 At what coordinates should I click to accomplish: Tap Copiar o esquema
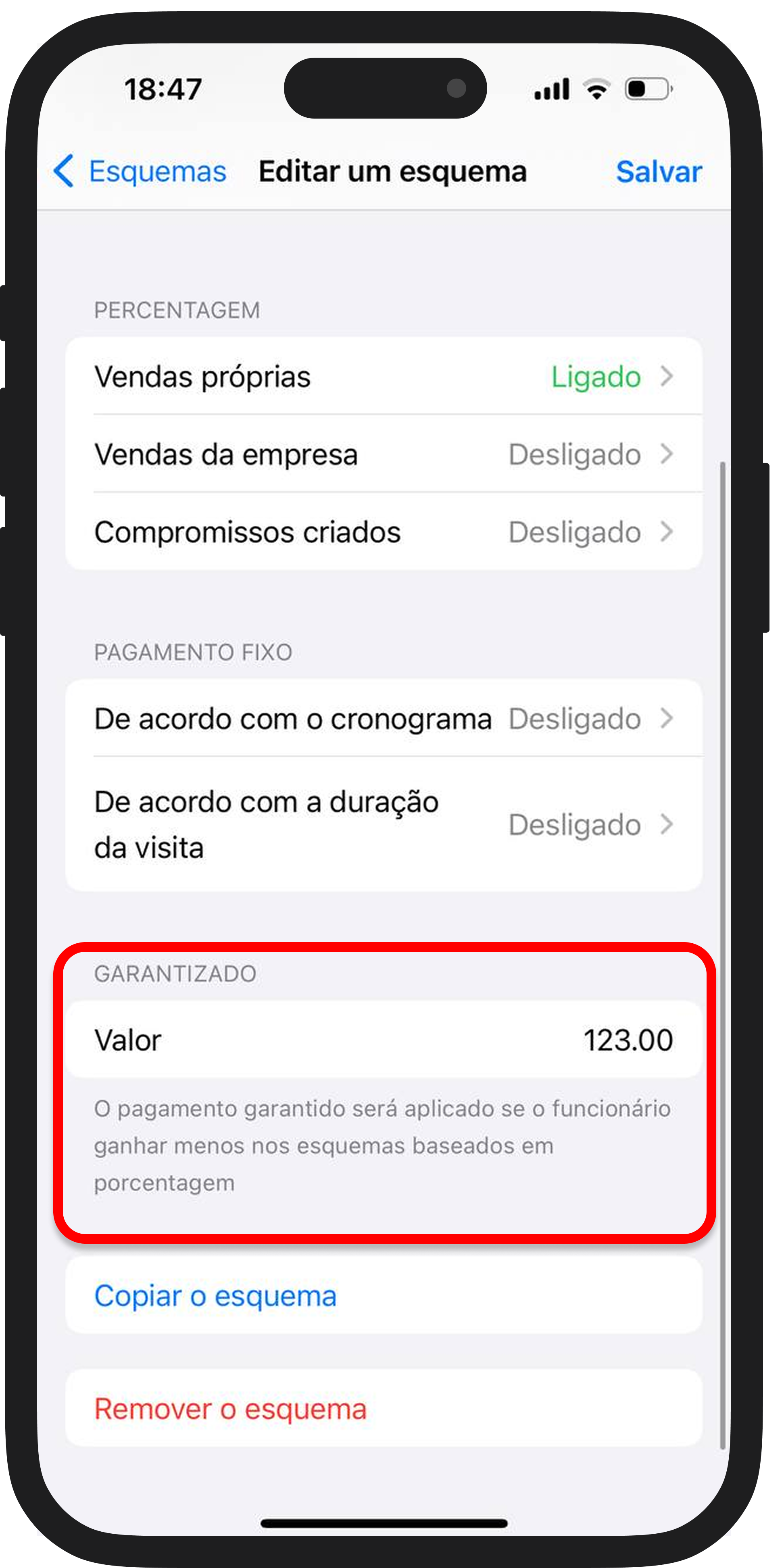pyautogui.click(x=215, y=1295)
